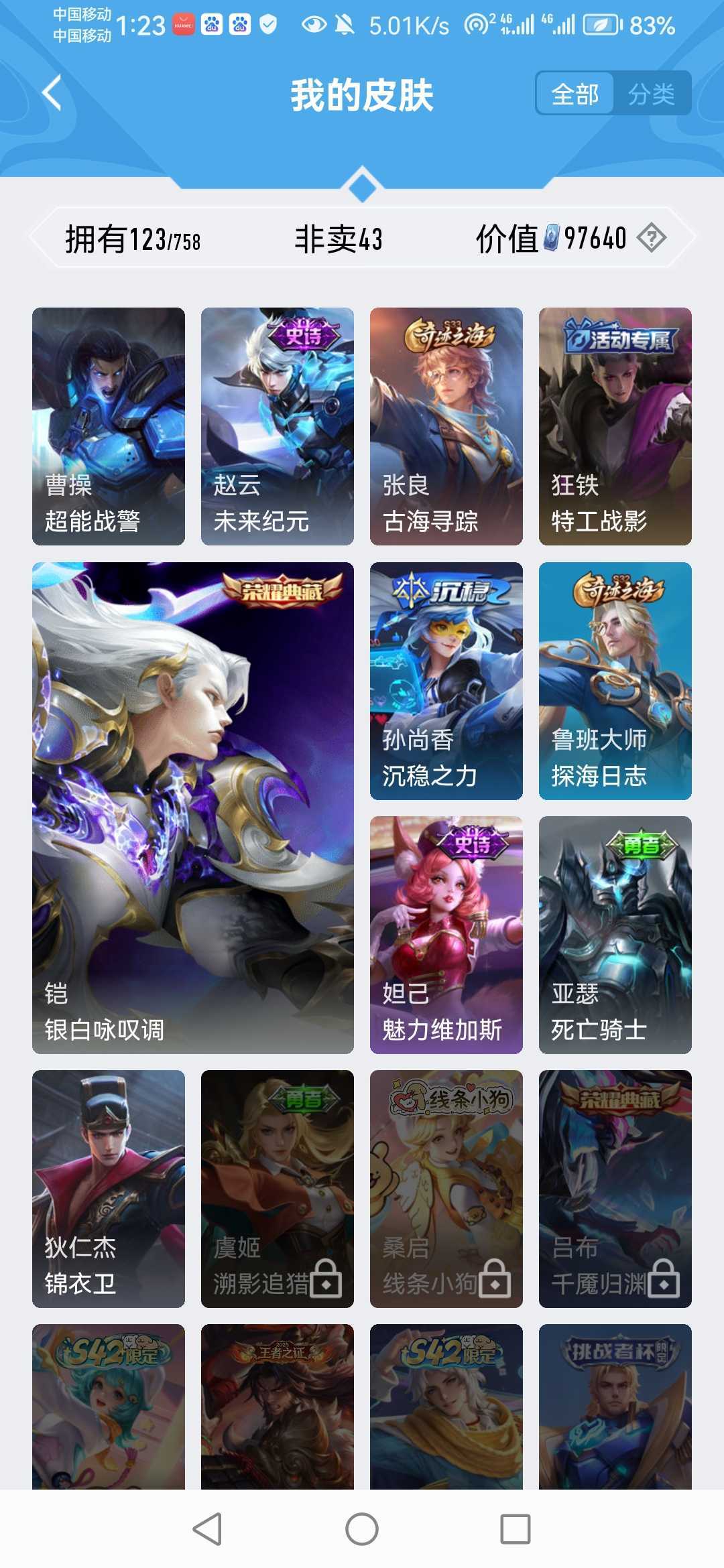
Task: Return to the phone's home screen
Action: pyautogui.click(x=362, y=1529)
